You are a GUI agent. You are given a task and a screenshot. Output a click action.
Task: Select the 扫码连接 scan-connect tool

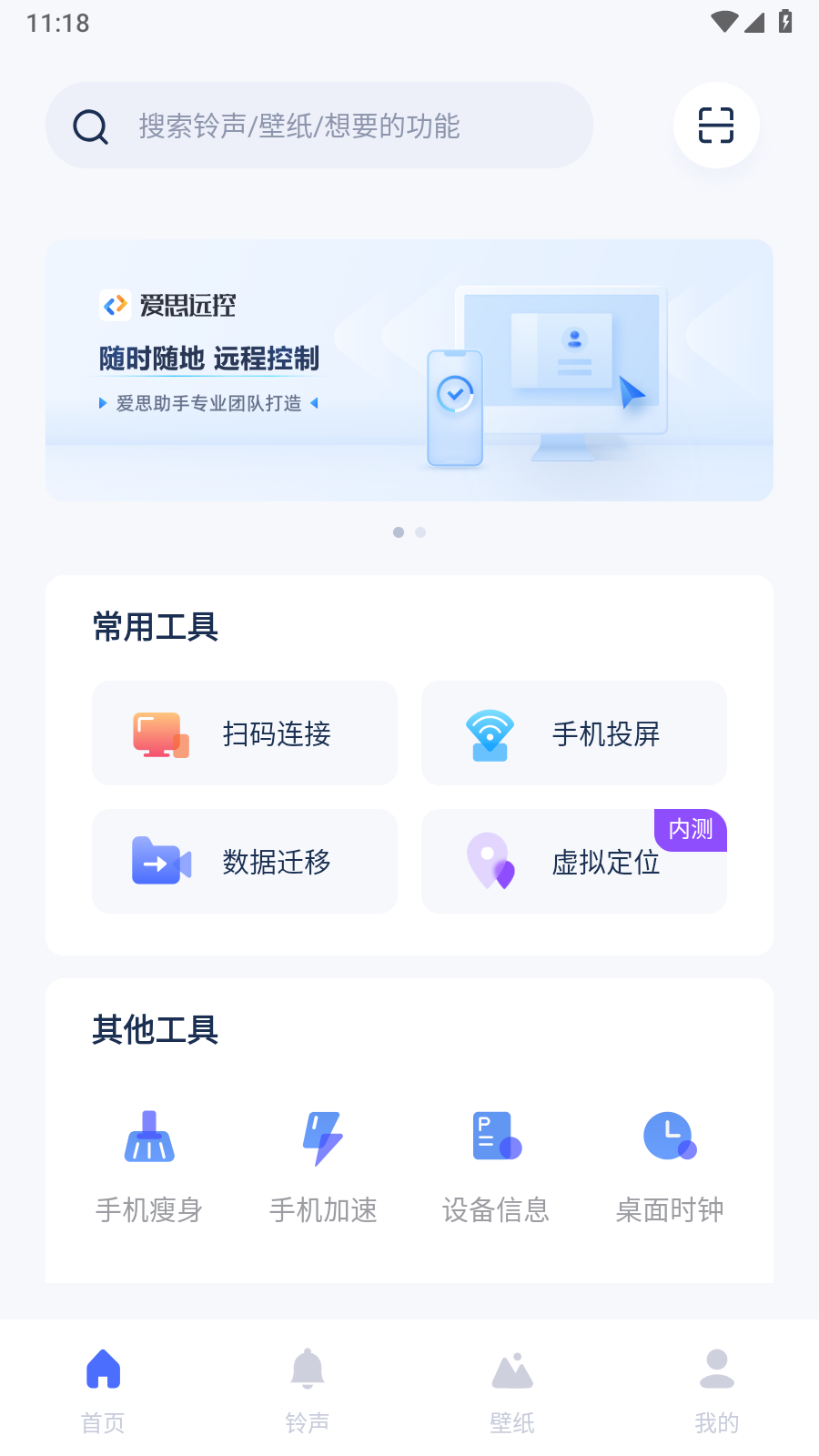pyautogui.click(x=244, y=733)
